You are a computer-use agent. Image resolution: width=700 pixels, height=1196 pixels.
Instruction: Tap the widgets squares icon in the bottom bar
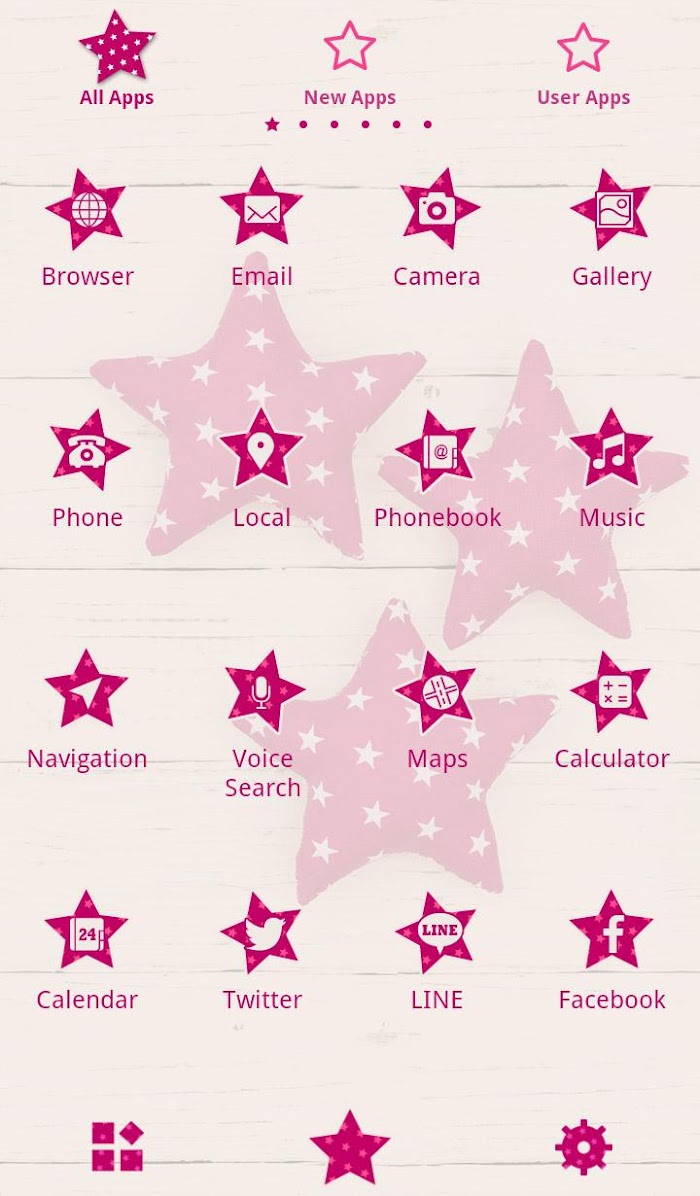117,1146
